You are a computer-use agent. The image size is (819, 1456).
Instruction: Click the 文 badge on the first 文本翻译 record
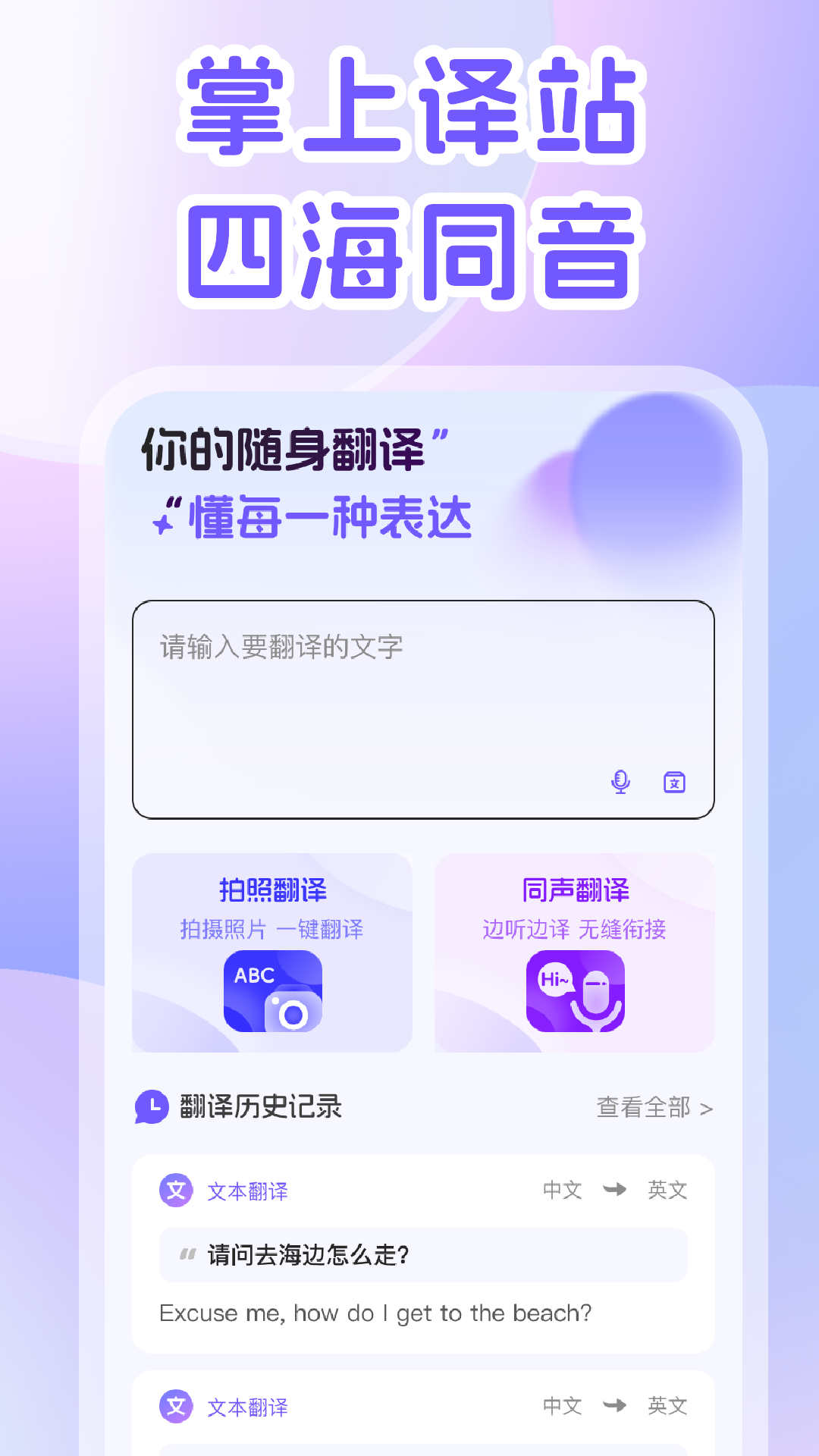[x=176, y=1191]
